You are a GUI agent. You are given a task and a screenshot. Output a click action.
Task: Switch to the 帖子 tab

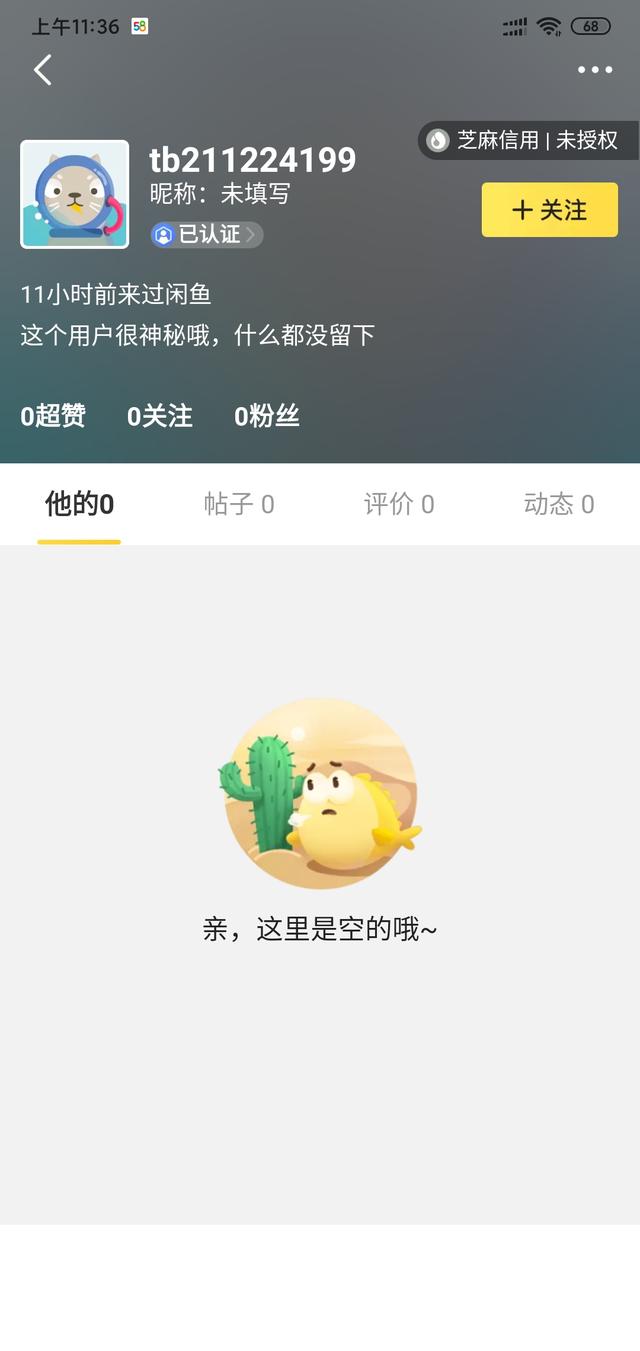coord(239,504)
